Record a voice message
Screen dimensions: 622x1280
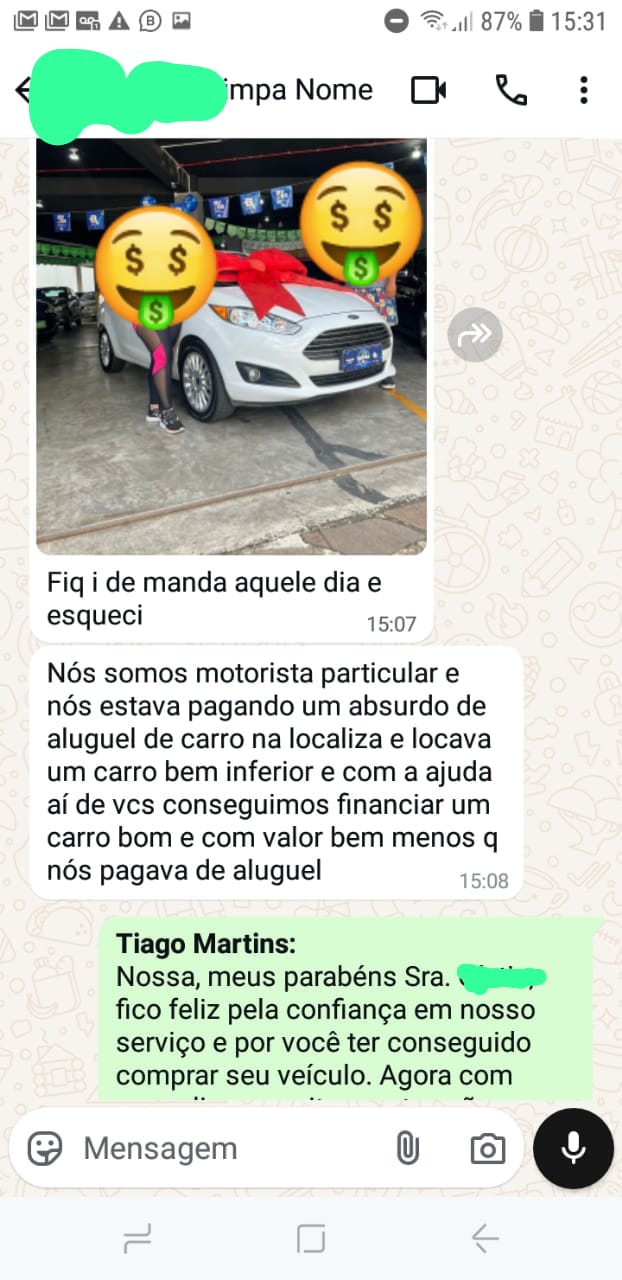[573, 1148]
